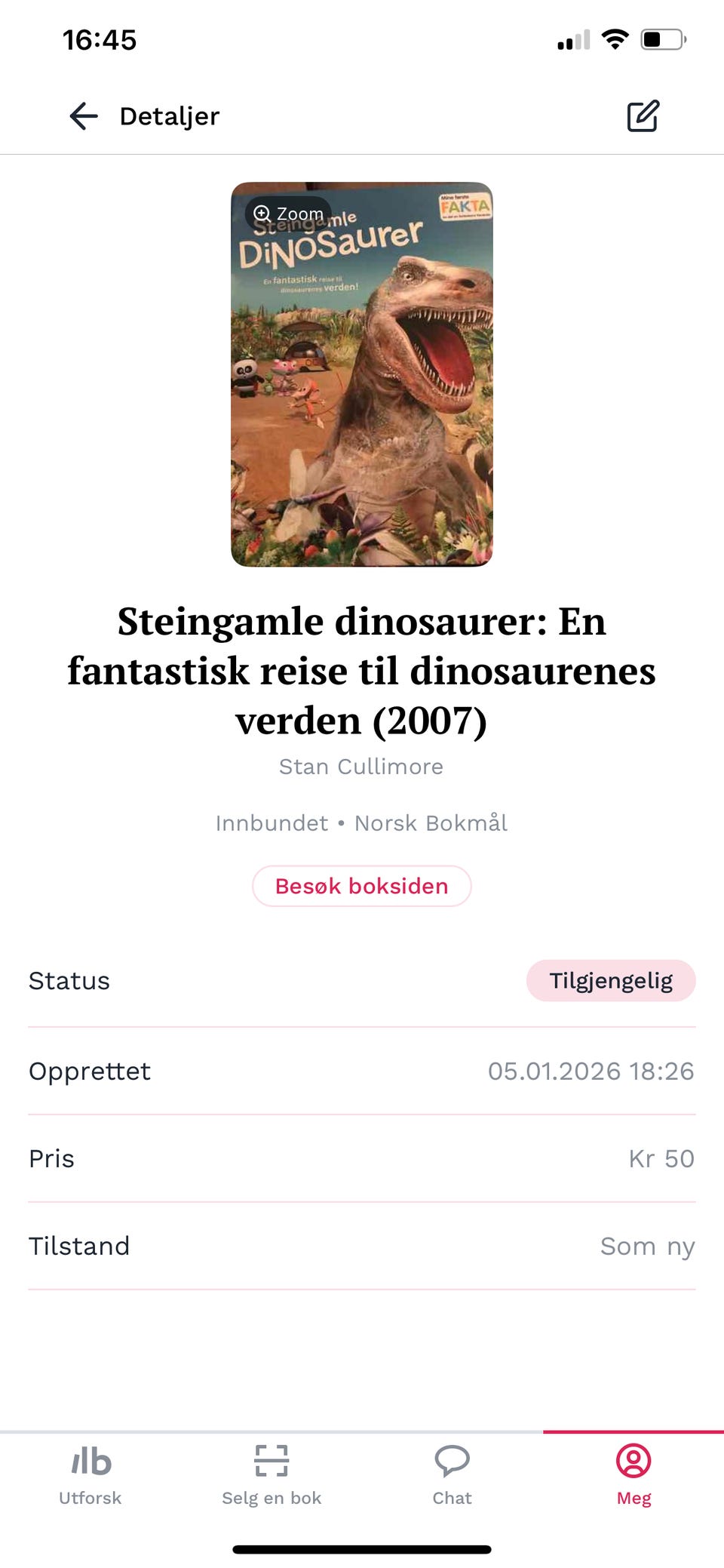The width and height of the screenshot is (724, 1568).
Task: Open Besøk boksiden
Action: pyautogui.click(x=361, y=886)
